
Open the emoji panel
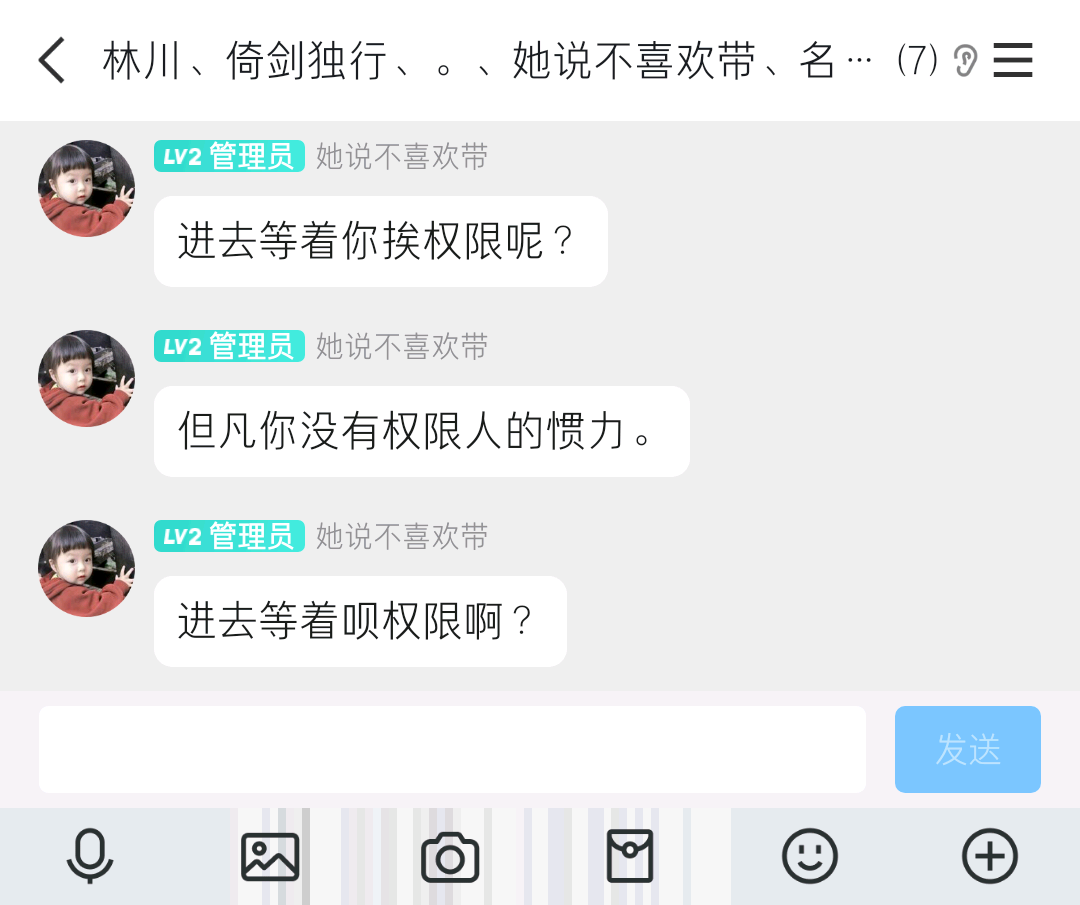[x=810, y=856]
